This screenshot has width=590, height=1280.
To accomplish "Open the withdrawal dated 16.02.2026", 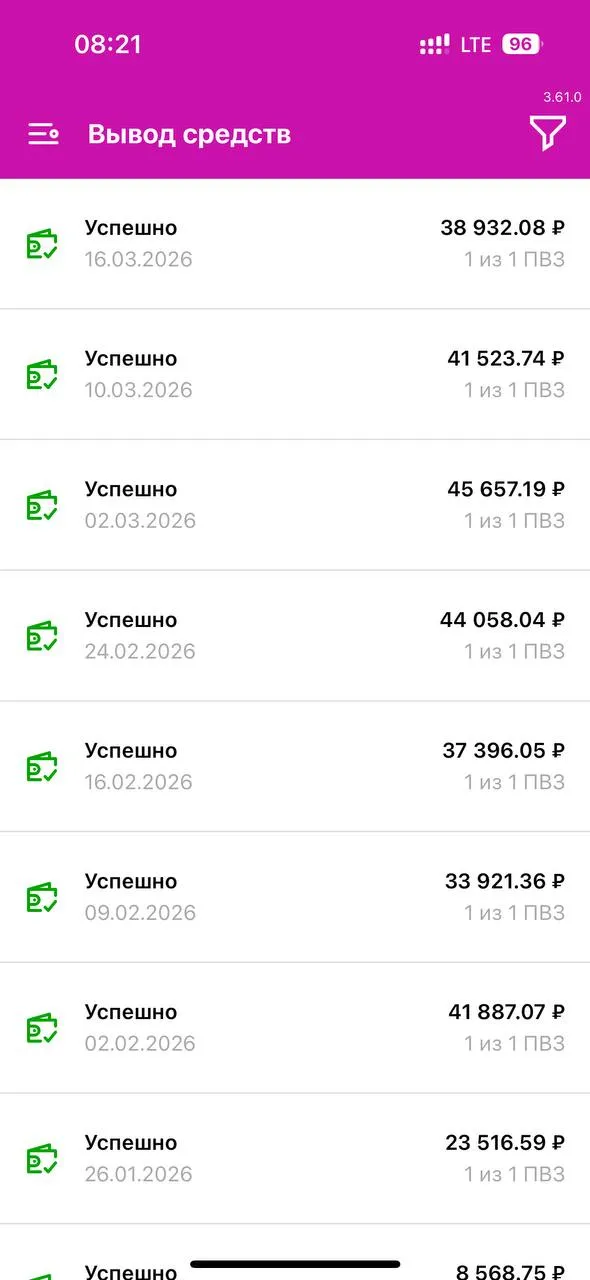I will pyautogui.click(x=295, y=767).
